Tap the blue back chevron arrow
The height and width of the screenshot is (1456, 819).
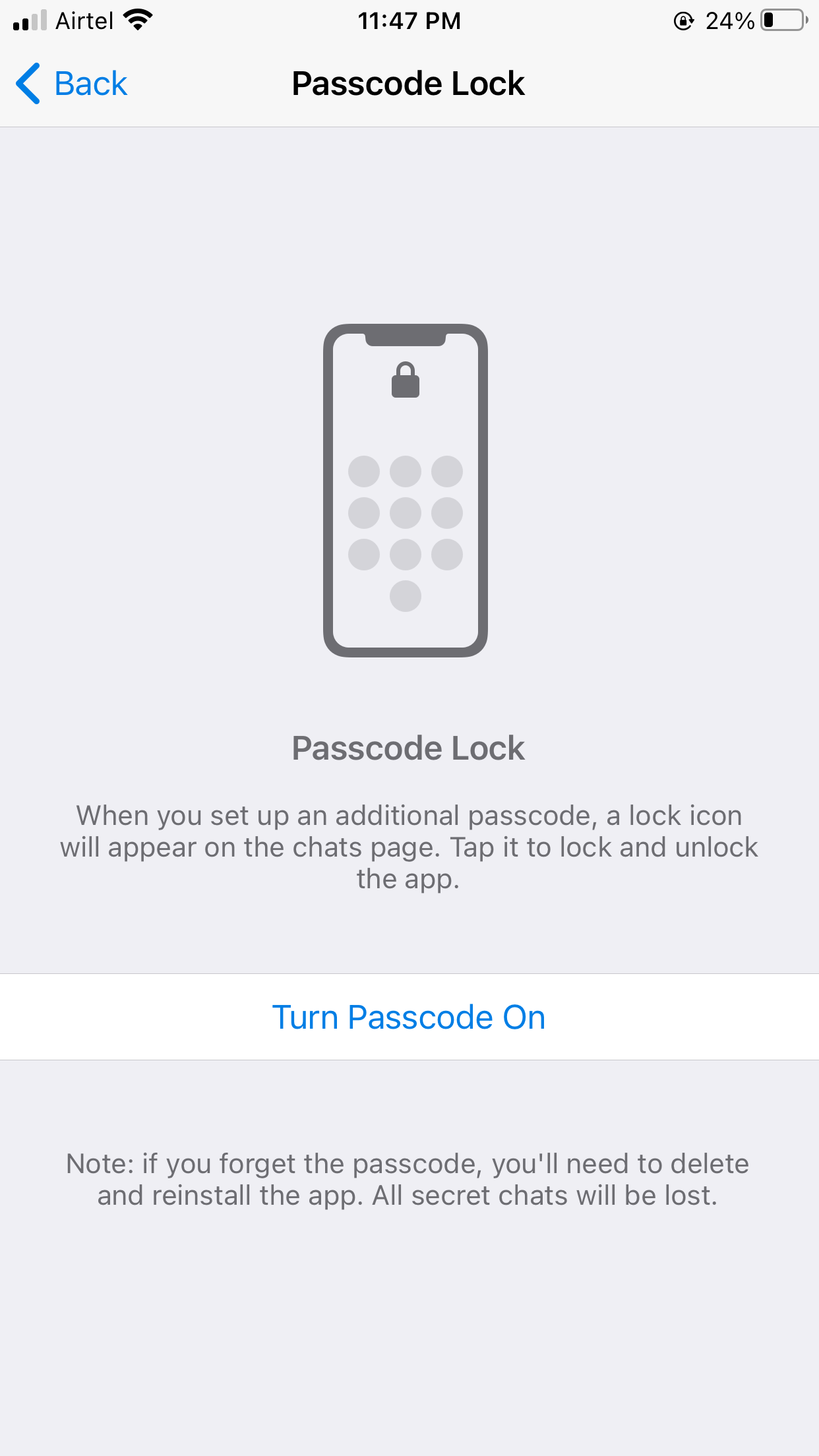tap(27, 83)
